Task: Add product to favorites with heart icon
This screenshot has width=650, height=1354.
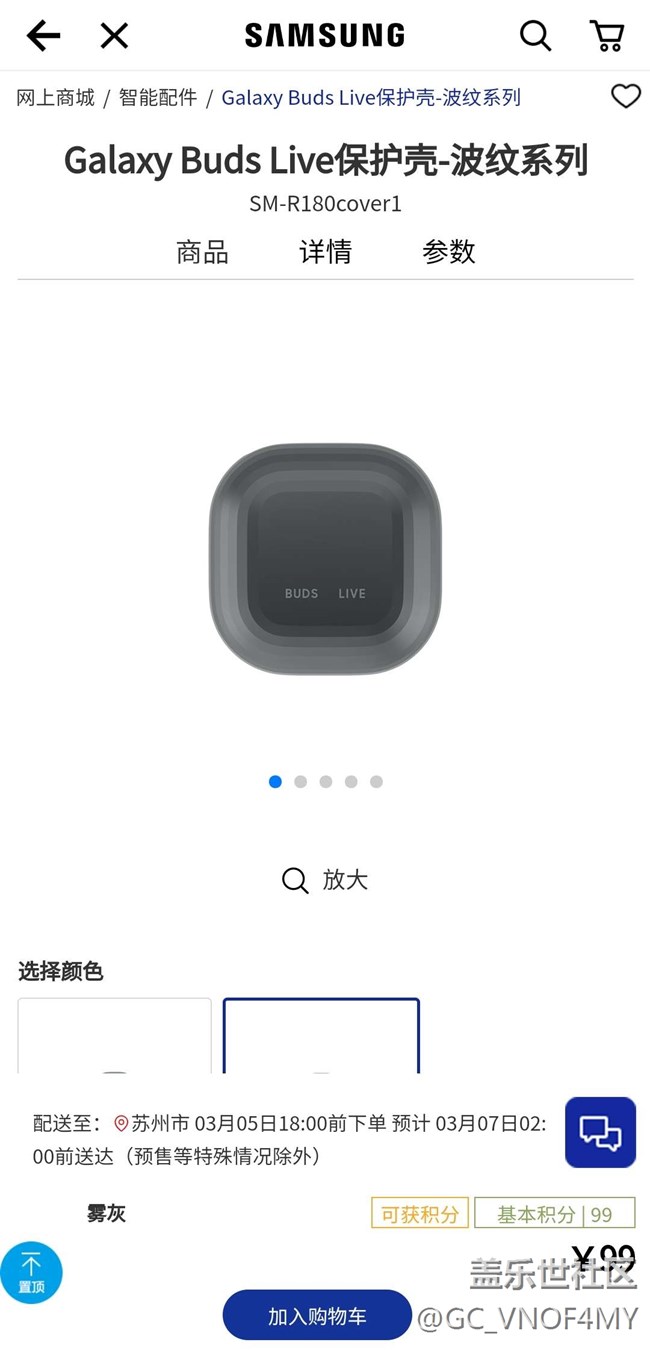Action: (x=625, y=97)
